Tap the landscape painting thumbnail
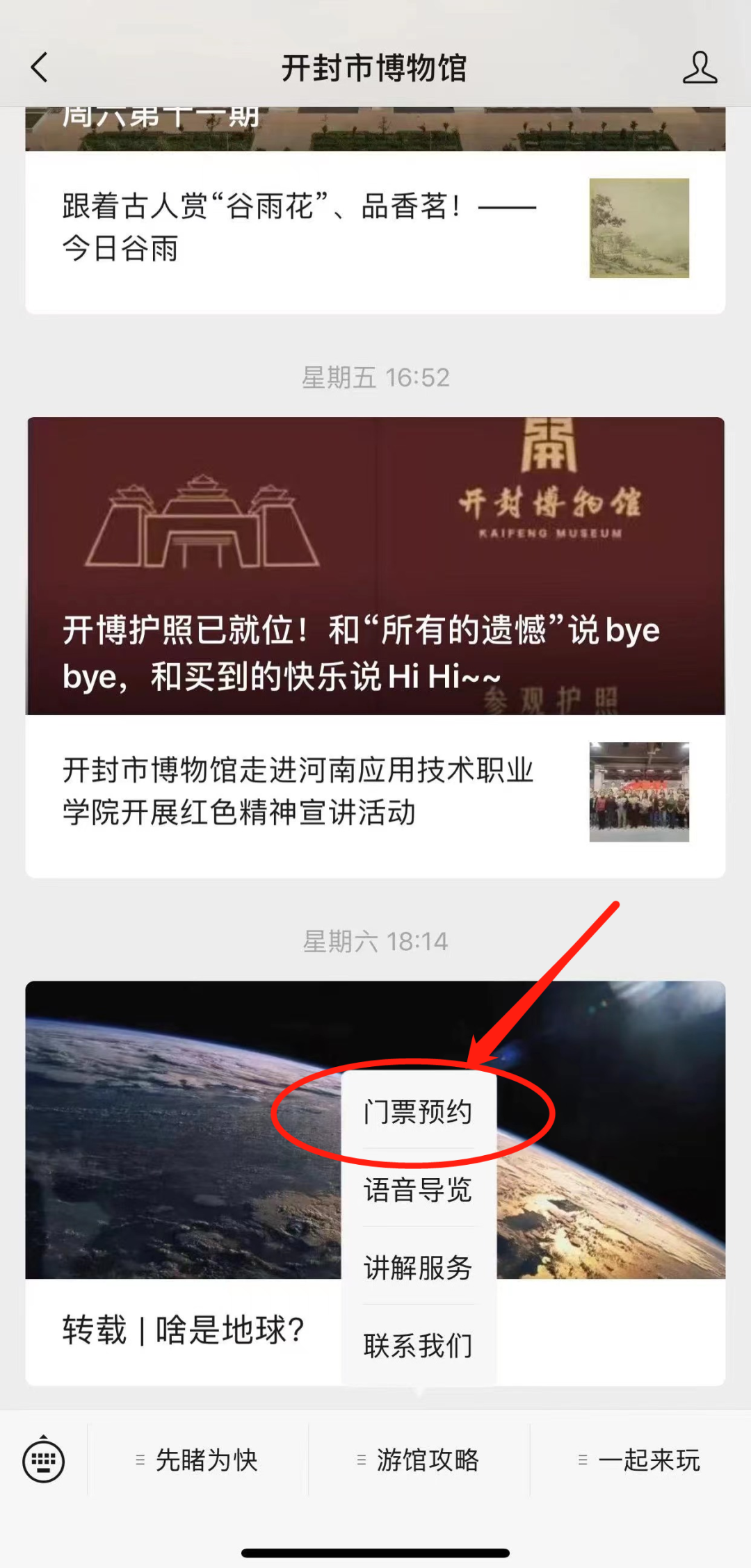Image resolution: width=751 pixels, height=1568 pixels. click(x=638, y=227)
